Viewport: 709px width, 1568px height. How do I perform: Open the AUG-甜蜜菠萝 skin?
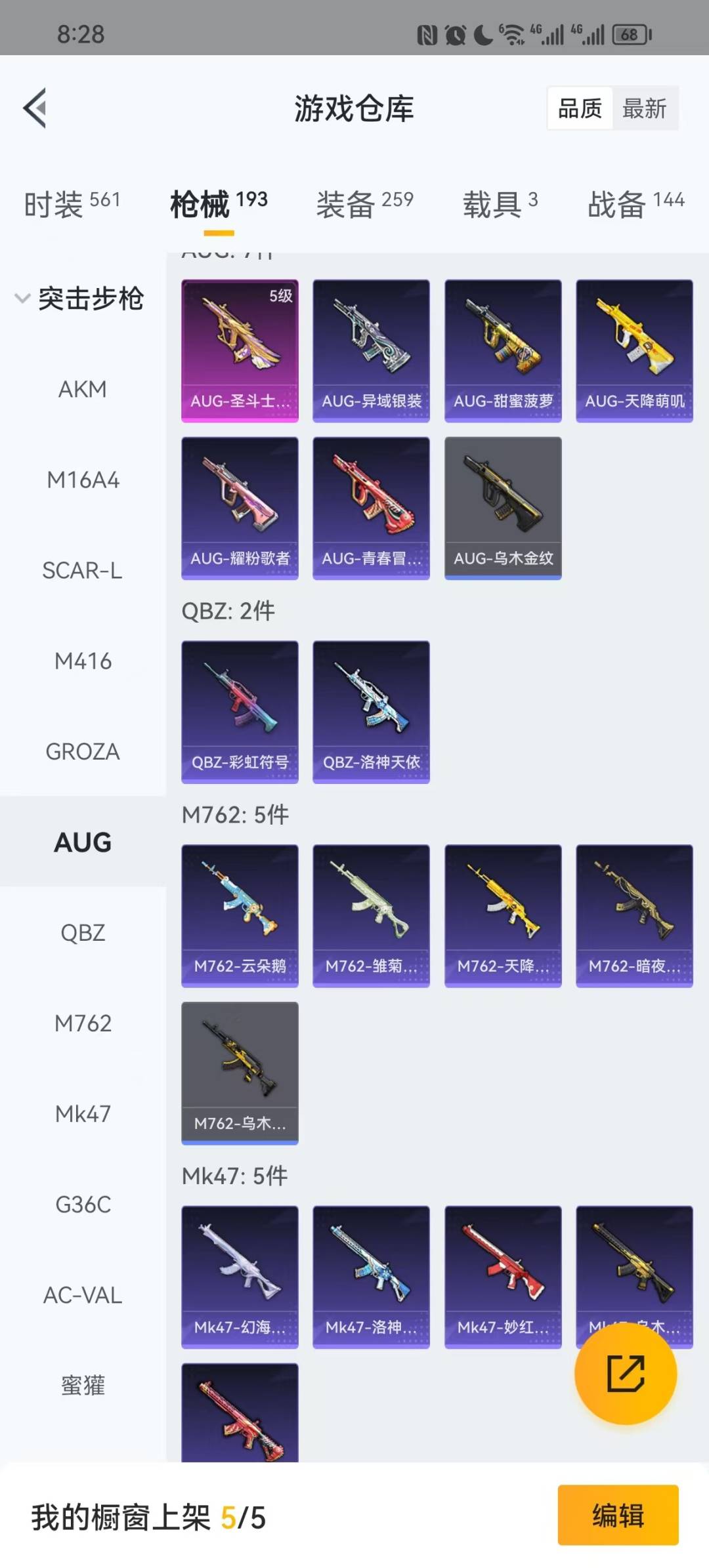[503, 351]
